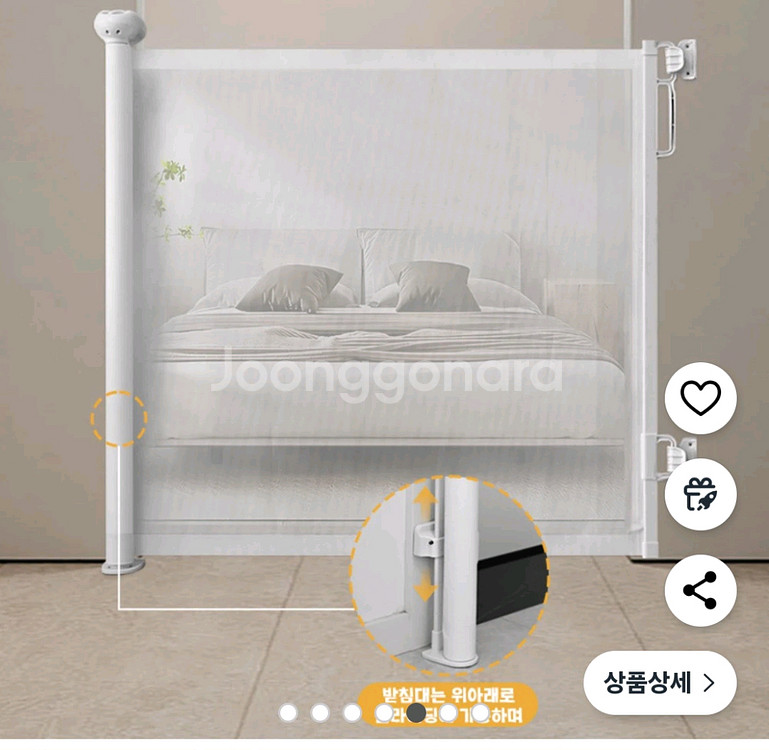Open the safety gate product image
769x750 pixels.
pos(380,300)
